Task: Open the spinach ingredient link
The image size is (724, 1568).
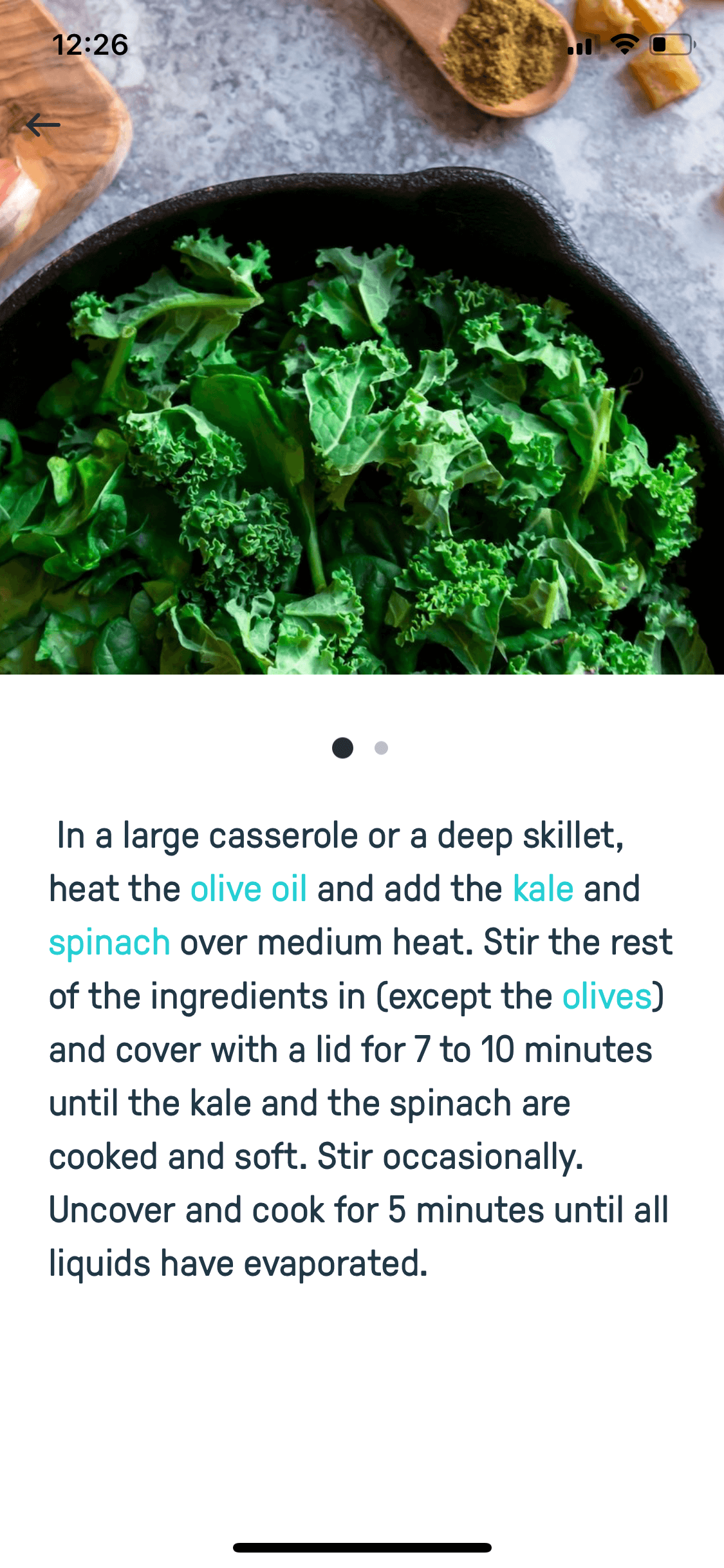Action: (109, 943)
